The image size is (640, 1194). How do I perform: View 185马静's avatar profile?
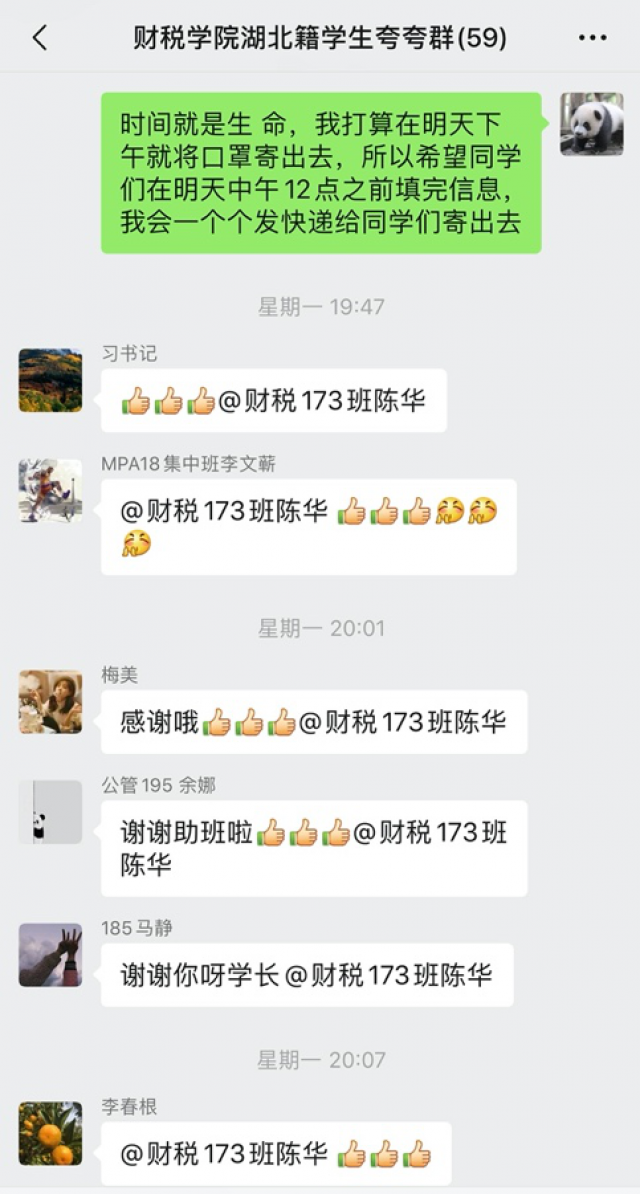(x=50, y=955)
